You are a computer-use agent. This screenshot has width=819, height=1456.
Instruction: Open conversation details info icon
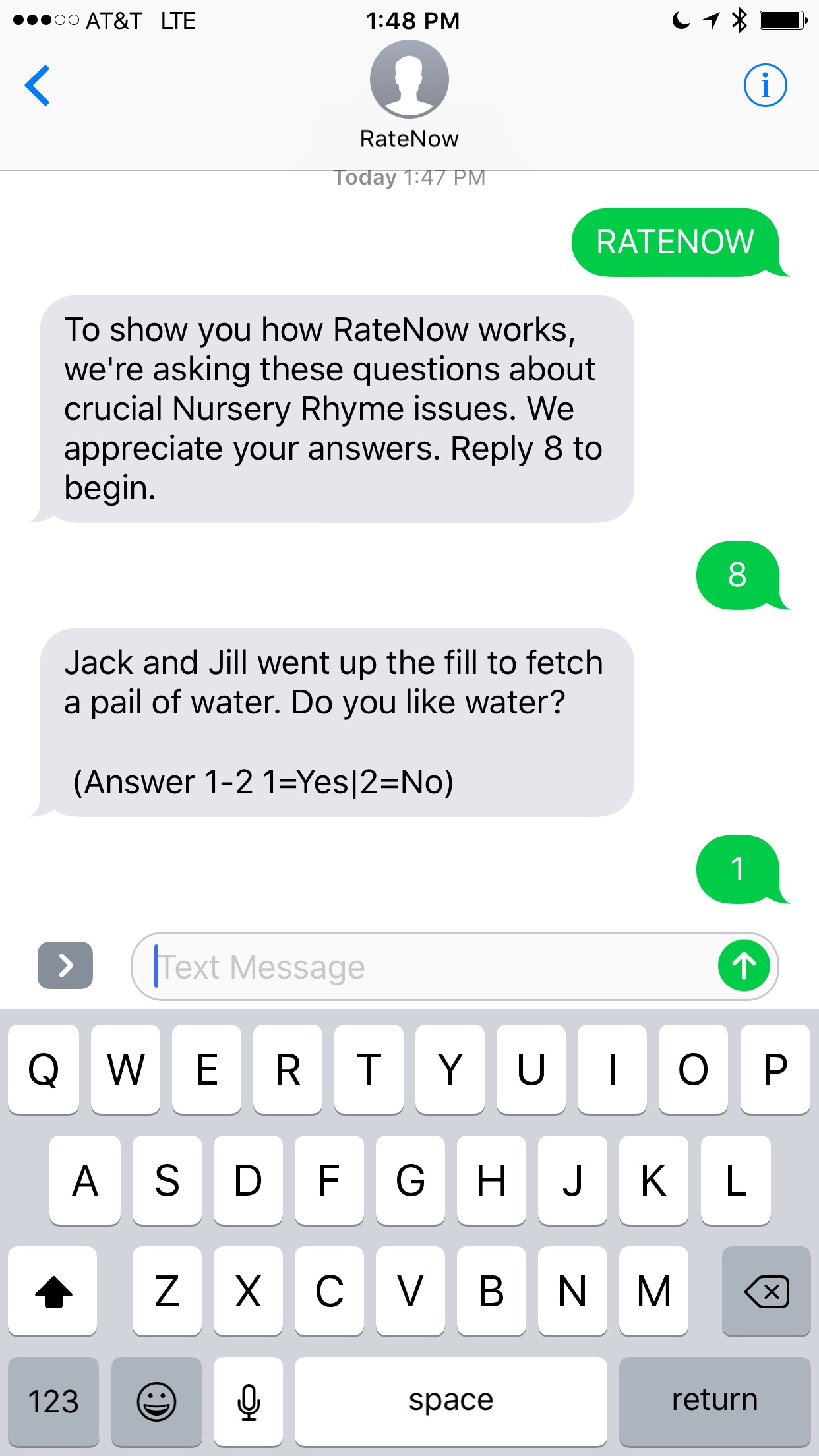(x=765, y=85)
